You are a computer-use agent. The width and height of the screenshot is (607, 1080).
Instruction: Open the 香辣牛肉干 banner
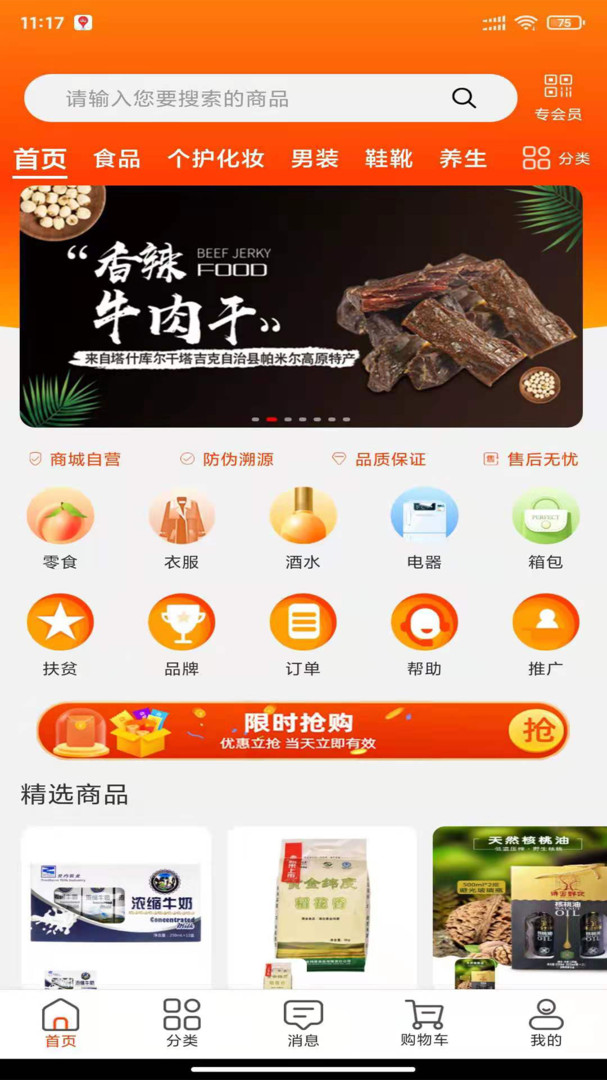pyautogui.click(x=301, y=306)
